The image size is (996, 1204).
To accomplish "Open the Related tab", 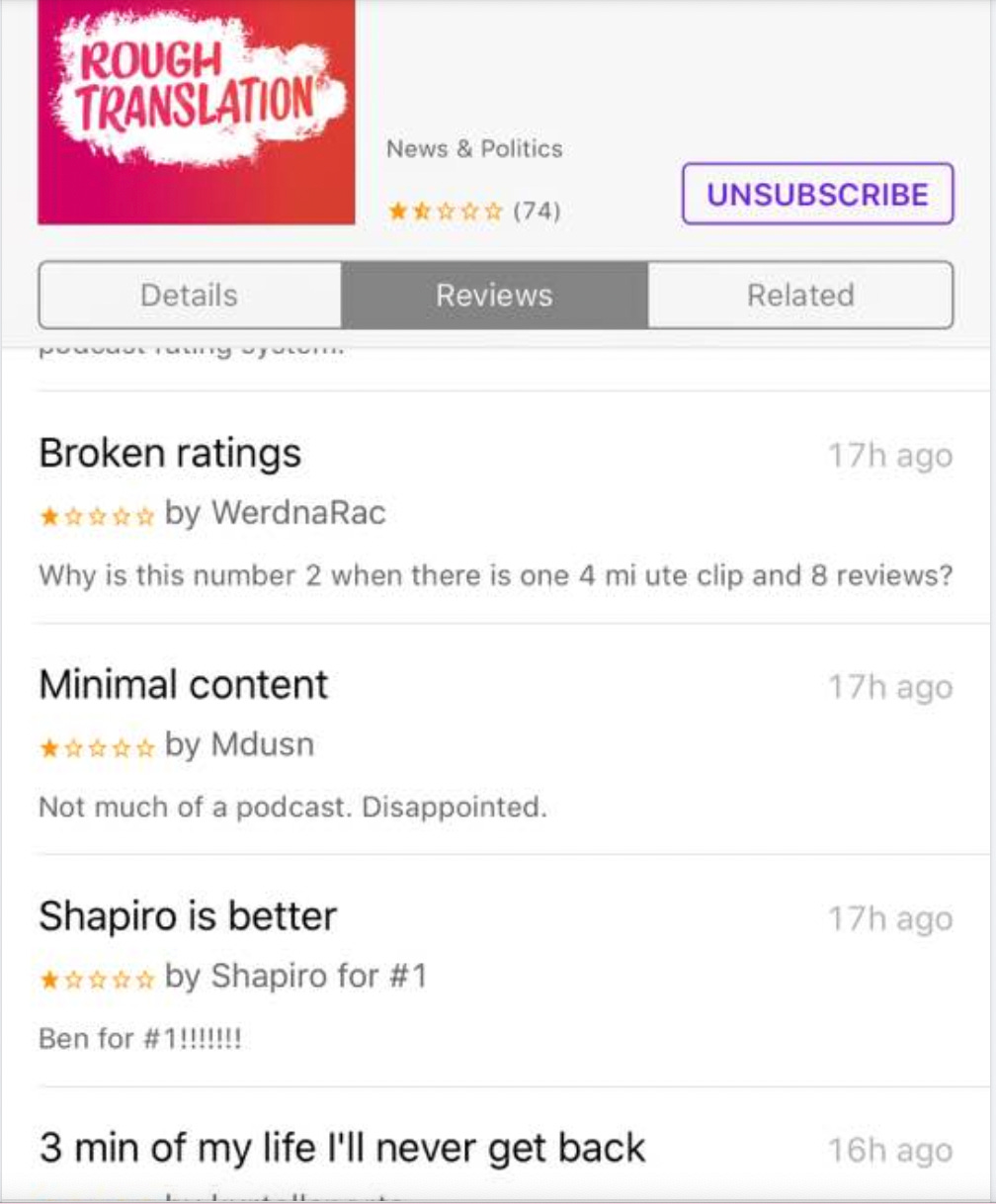I will (x=800, y=295).
